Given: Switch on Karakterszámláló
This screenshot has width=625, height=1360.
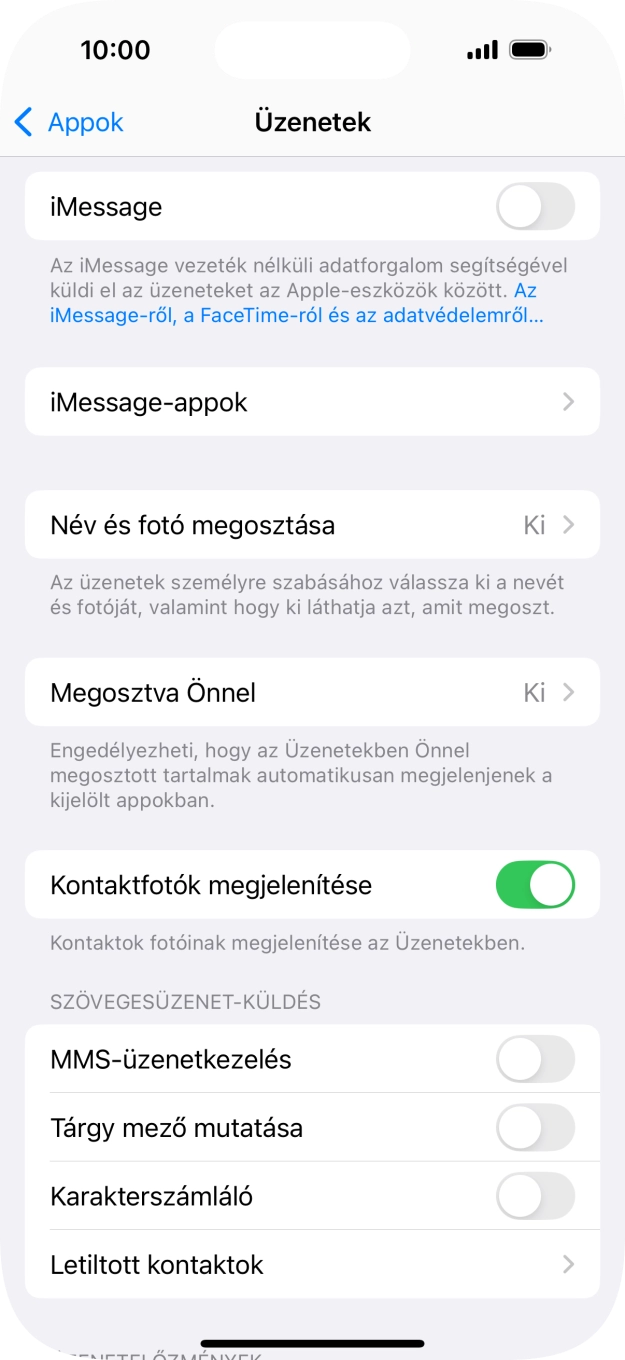Looking at the screenshot, I should [x=535, y=1196].
